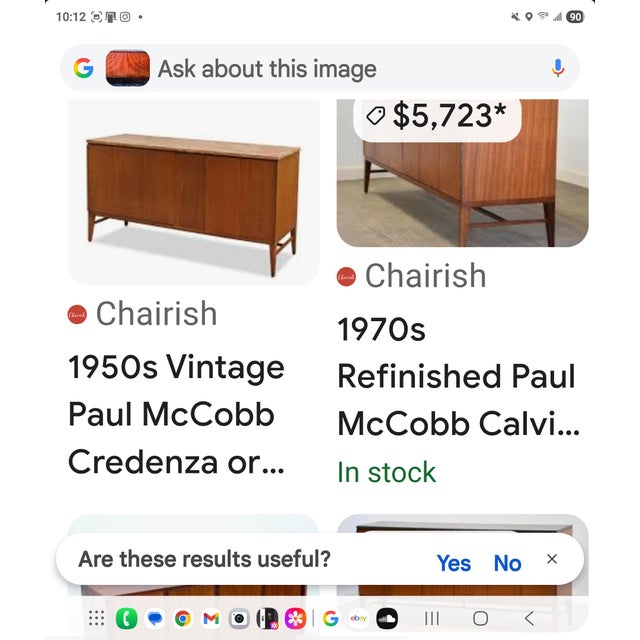
Task: Answer No to results useful prompt
Action: (x=507, y=563)
